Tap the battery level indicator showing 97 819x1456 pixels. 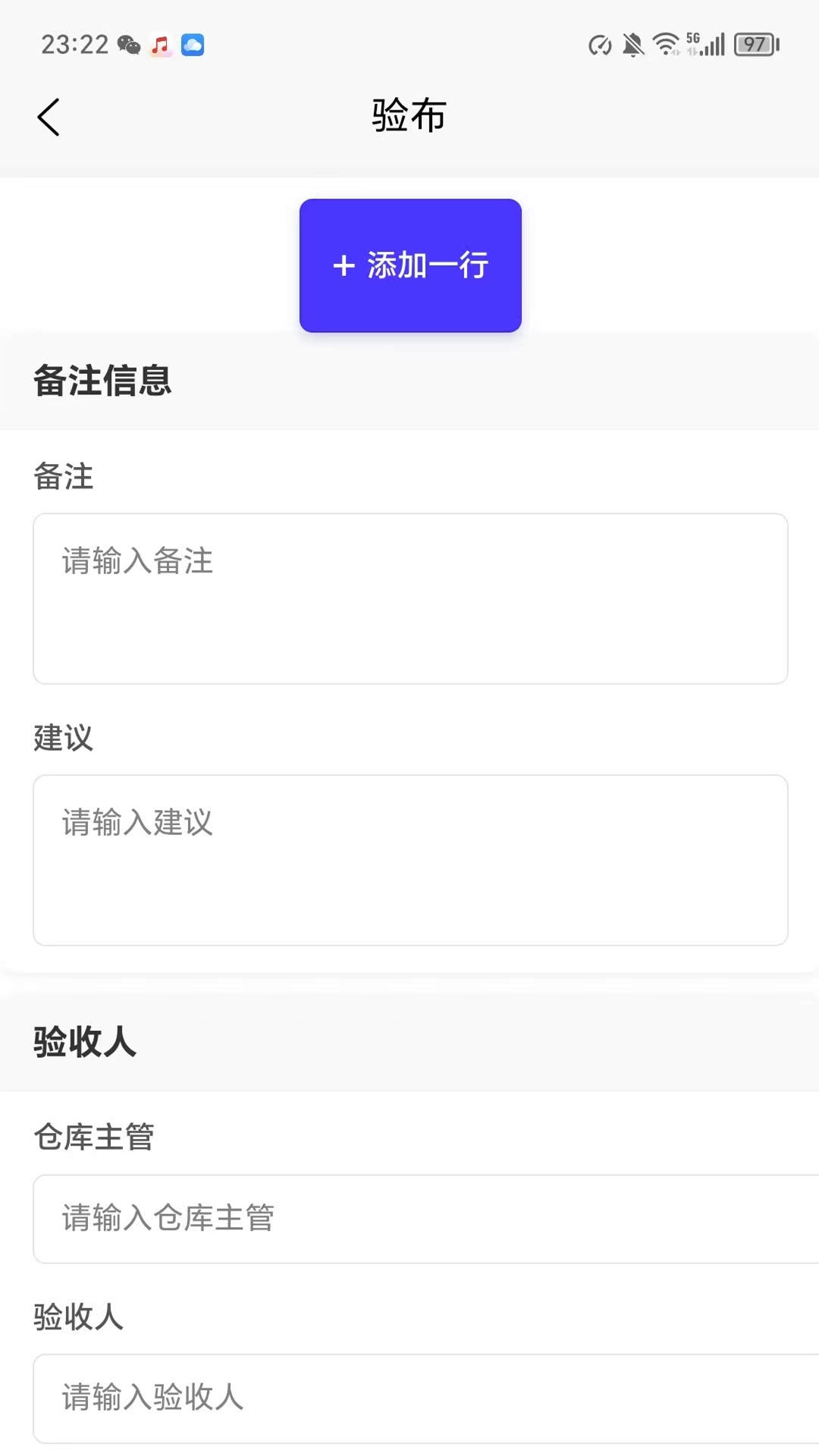click(x=755, y=44)
